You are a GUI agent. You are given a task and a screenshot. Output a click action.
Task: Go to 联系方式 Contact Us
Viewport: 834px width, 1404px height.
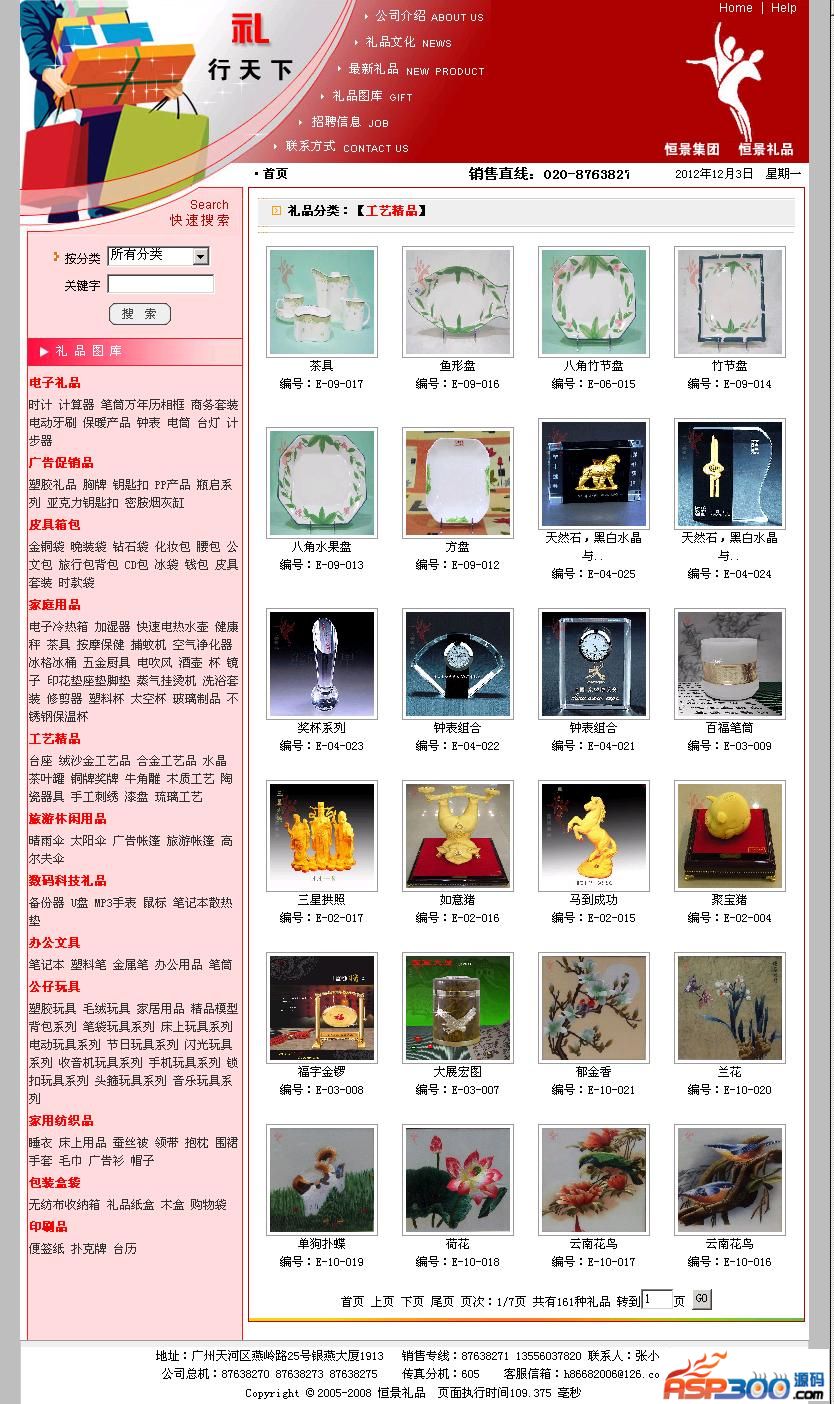[346, 147]
